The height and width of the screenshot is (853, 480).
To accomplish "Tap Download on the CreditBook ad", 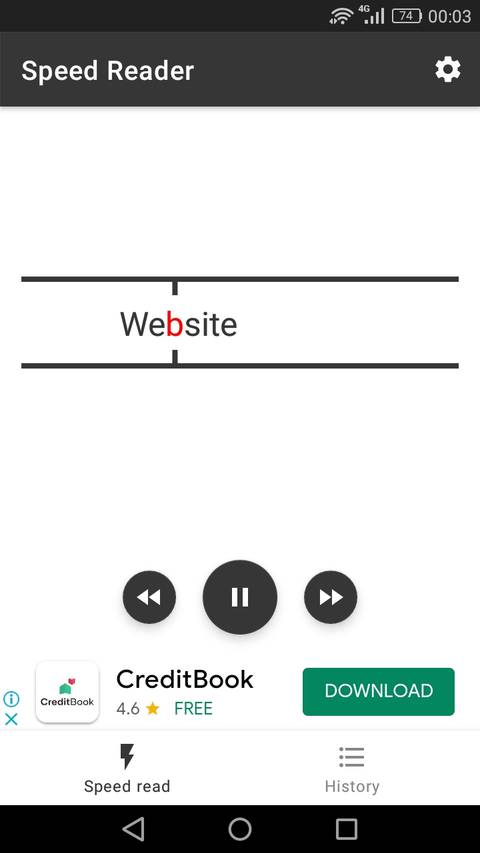I will click(x=378, y=691).
